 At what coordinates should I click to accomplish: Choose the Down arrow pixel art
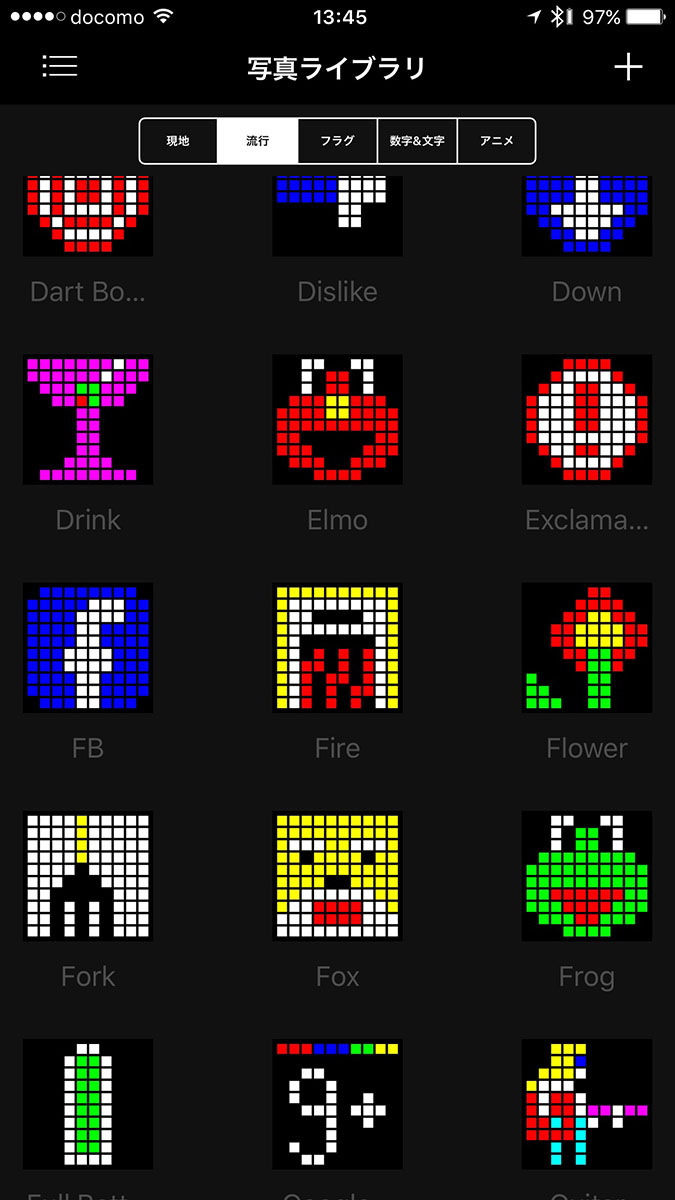(587, 216)
